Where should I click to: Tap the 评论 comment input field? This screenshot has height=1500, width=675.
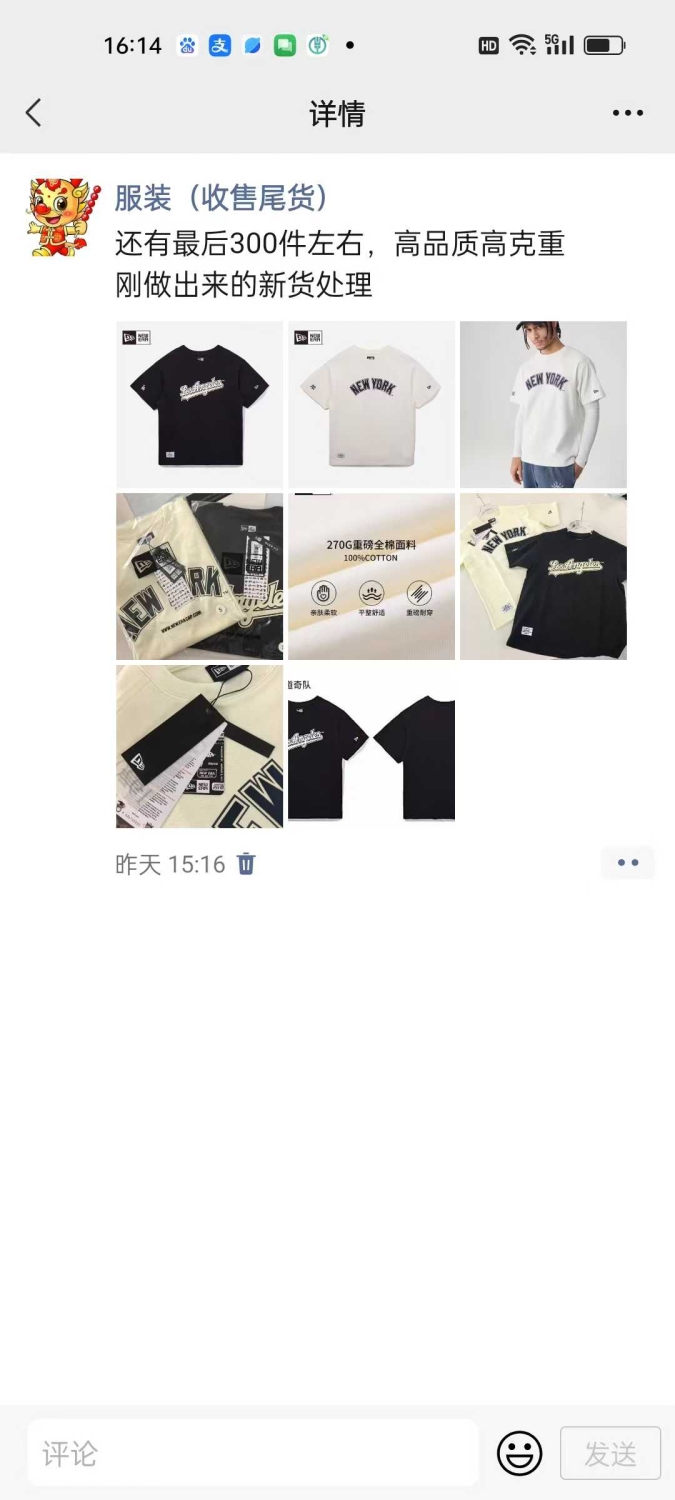coord(252,1453)
